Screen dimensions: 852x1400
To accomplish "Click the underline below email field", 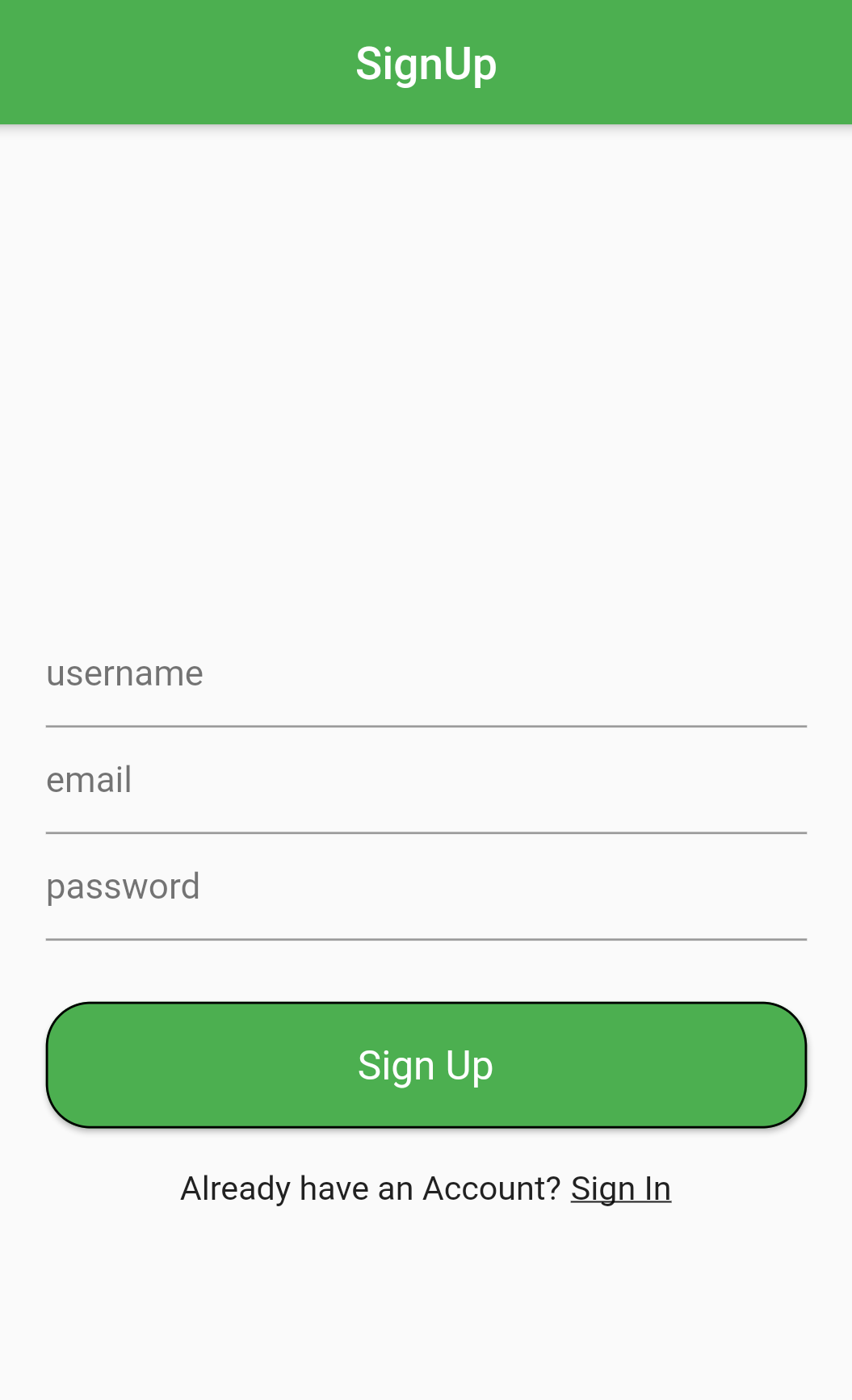I will [x=426, y=832].
